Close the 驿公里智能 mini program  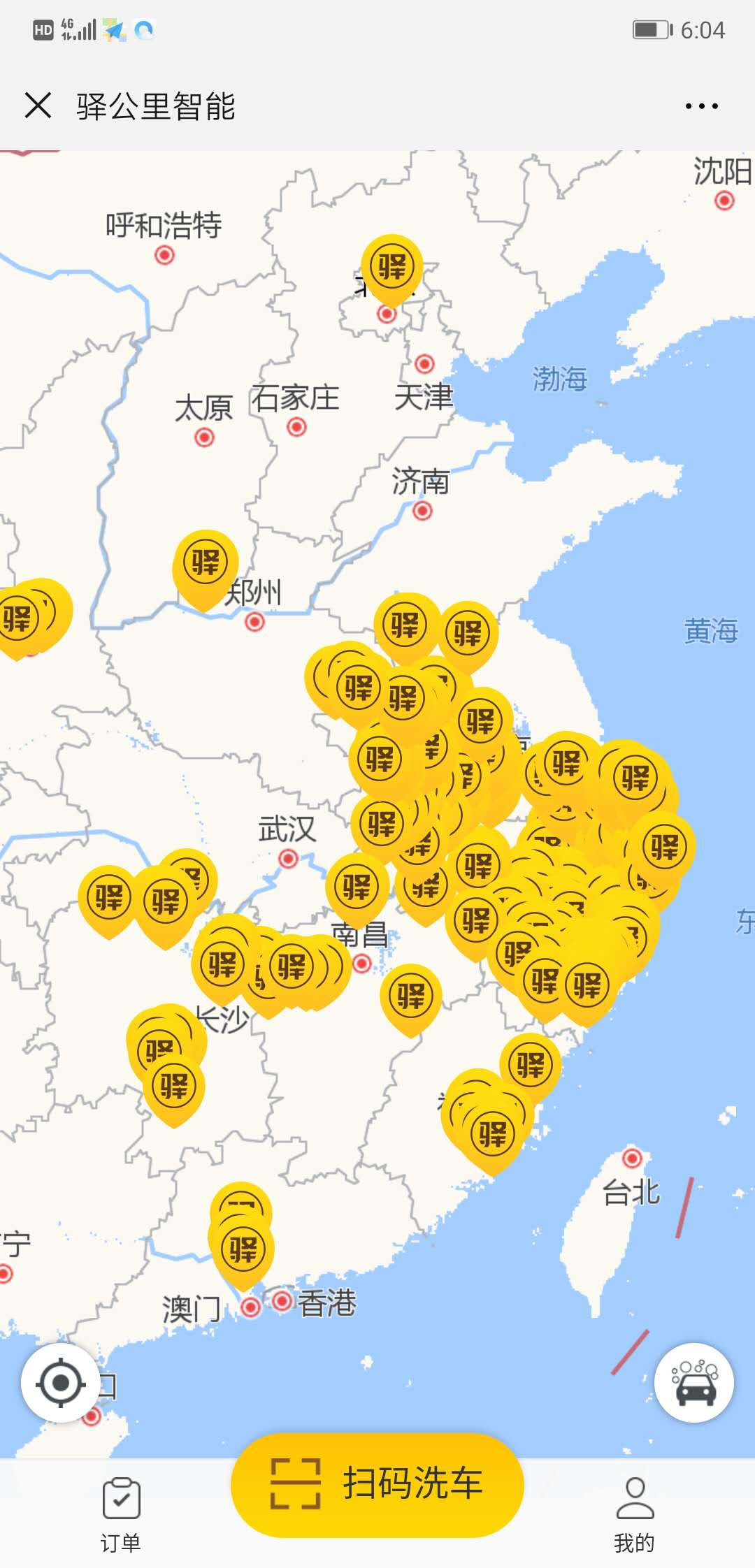[38, 106]
